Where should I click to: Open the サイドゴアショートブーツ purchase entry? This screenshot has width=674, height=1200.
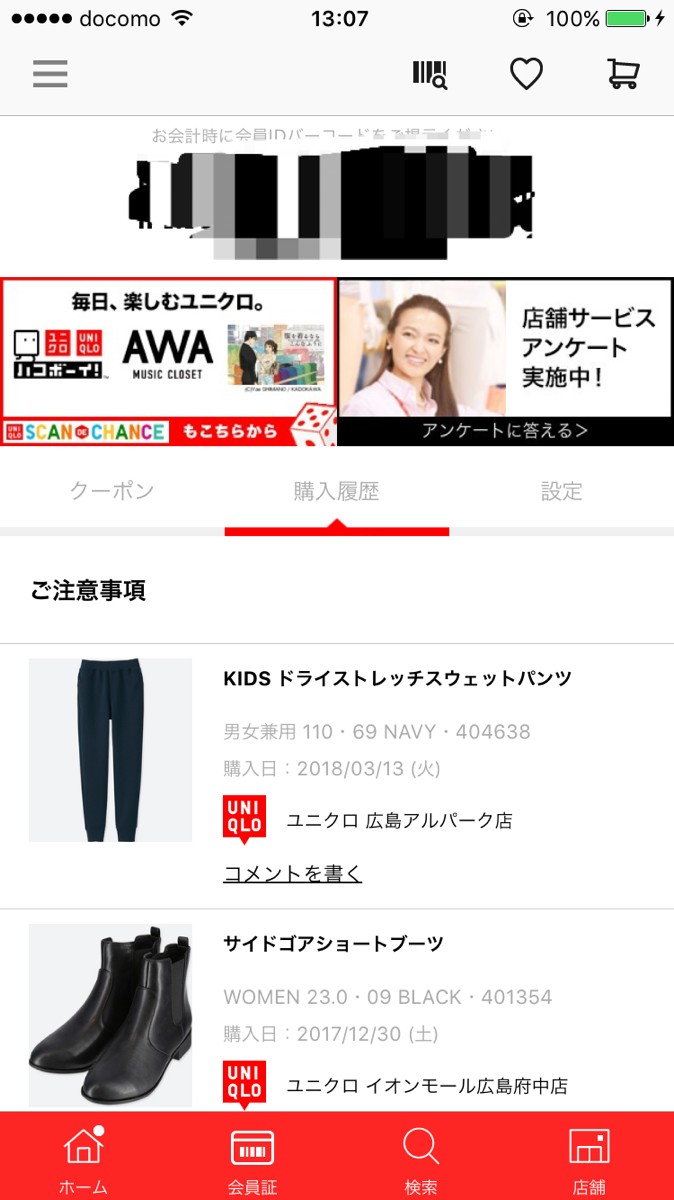(x=333, y=944)
